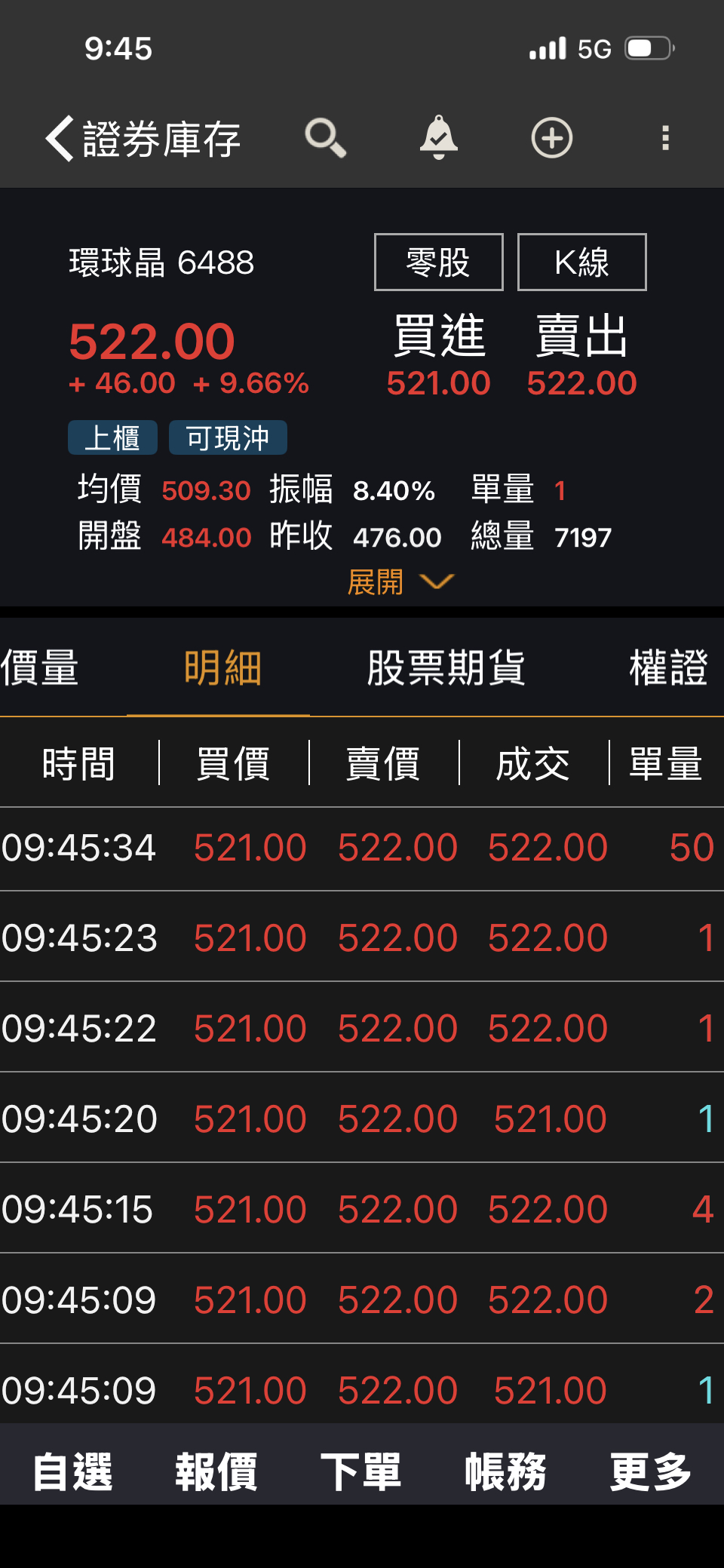Switch to the 明細 tab
724x1568 pixels.
point(222,668)
